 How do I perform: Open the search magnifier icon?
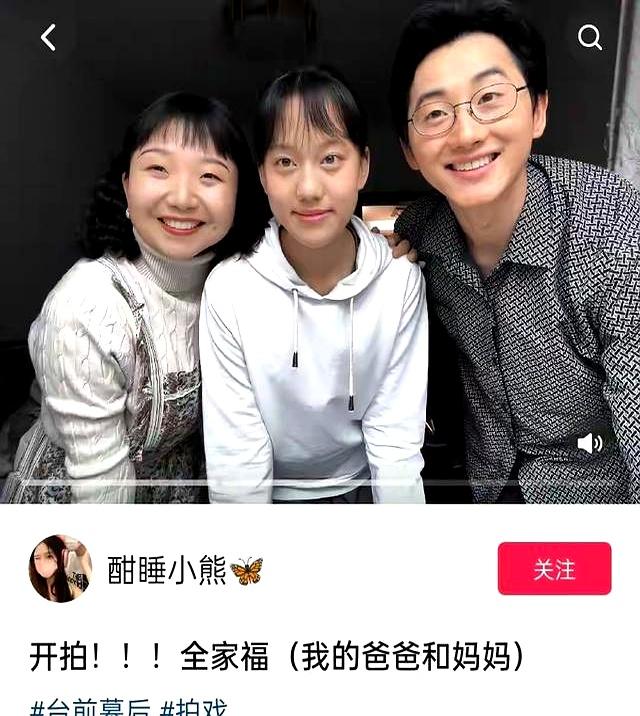pos(590,38)
